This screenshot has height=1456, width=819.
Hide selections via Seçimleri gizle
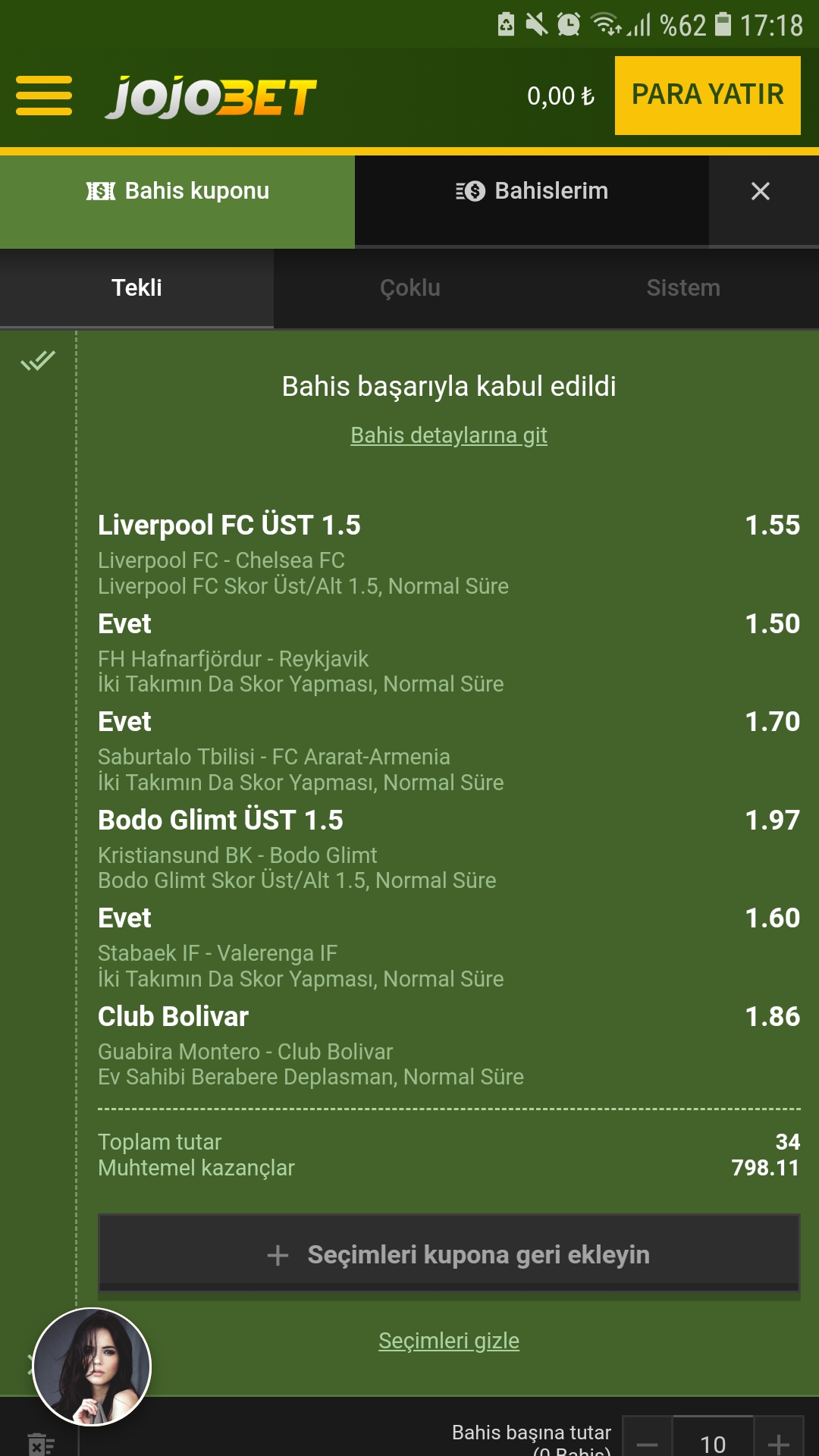(449, 1341)
